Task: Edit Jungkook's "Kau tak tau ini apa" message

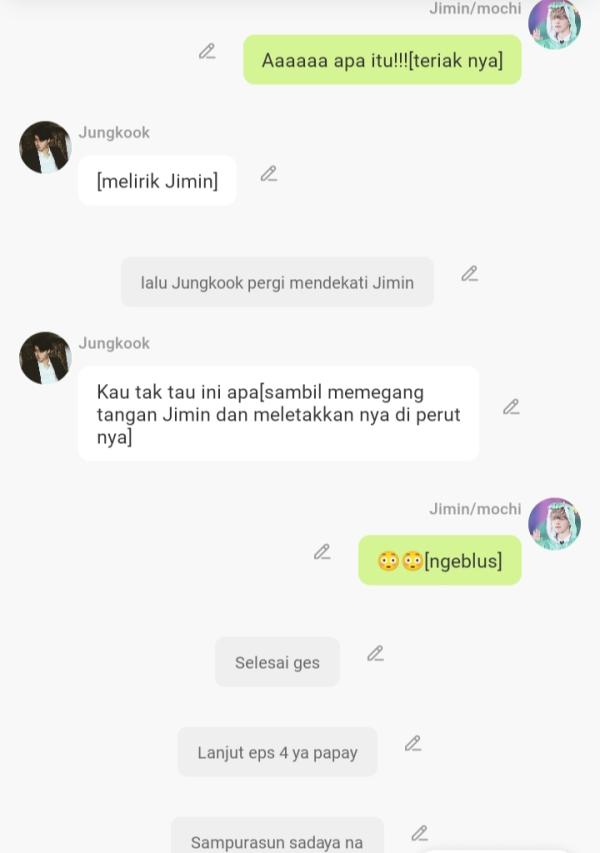Action: click(511, 407)
